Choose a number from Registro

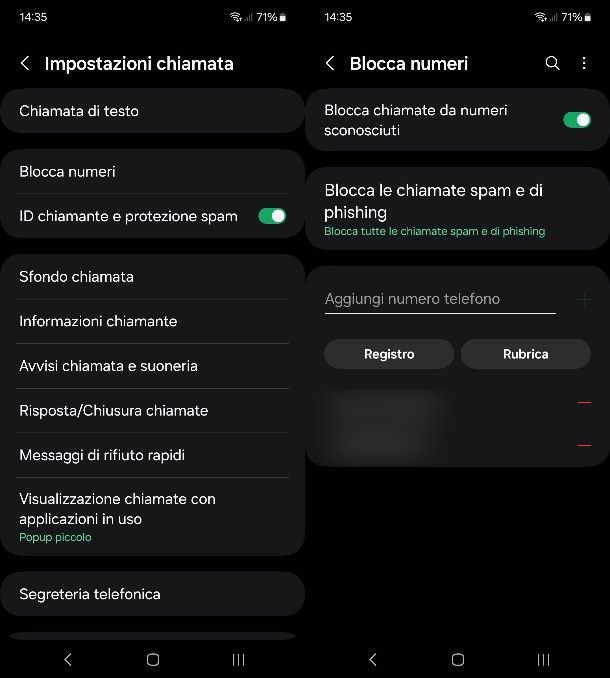click(x=389, y=354)
